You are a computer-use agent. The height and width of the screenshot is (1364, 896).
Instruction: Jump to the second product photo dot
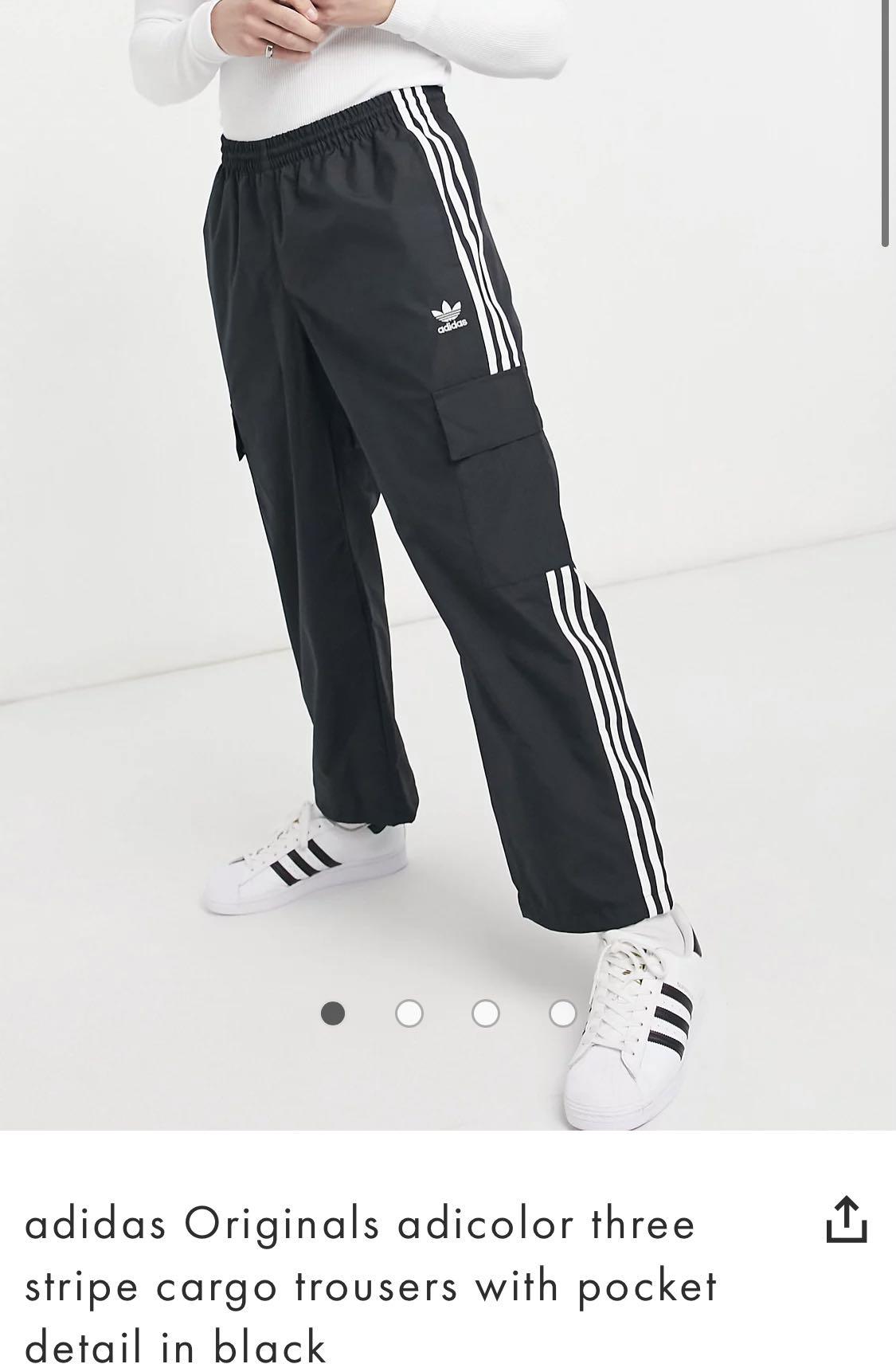pyautogui.click(x=409, y=1013)
